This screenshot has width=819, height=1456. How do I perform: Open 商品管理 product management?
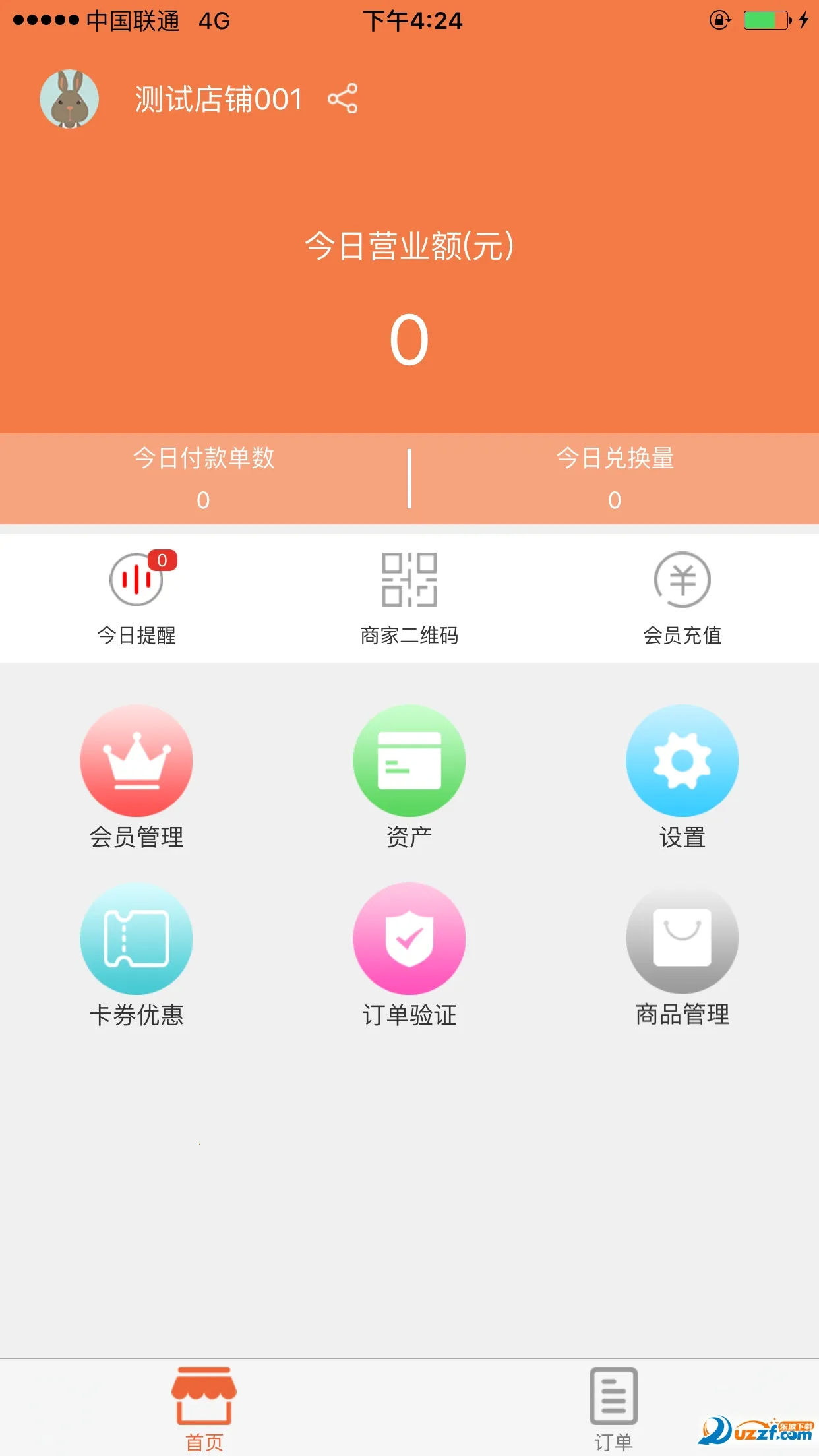click(682, 953)
